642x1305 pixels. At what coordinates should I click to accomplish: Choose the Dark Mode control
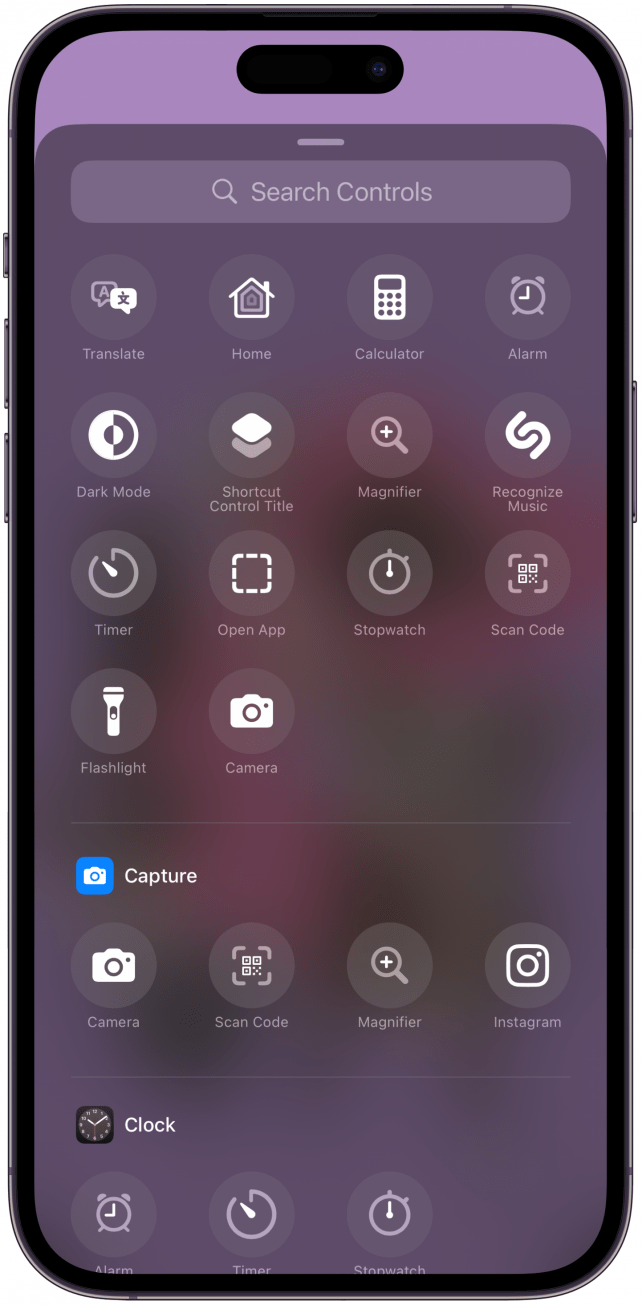coord(114,436)
